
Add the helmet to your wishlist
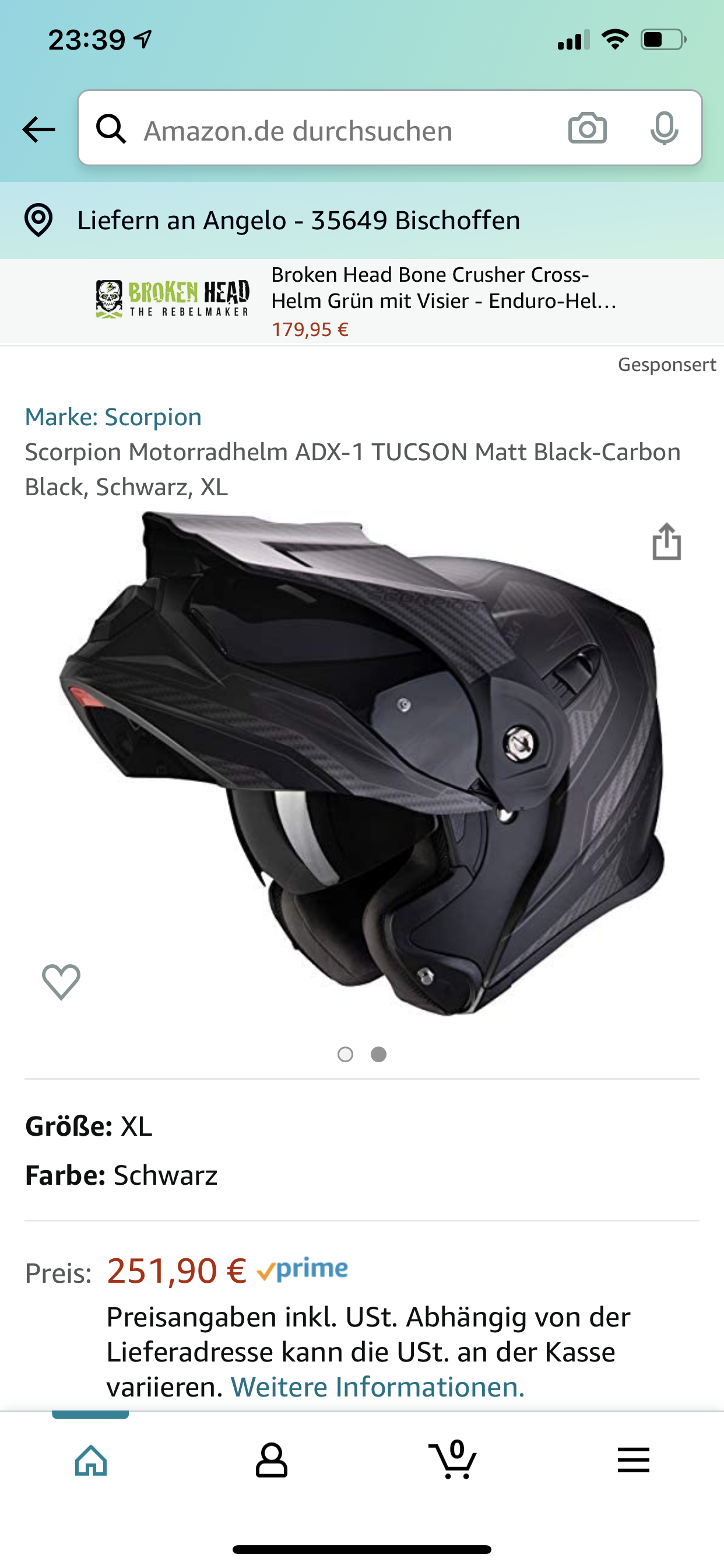[61, 981]
